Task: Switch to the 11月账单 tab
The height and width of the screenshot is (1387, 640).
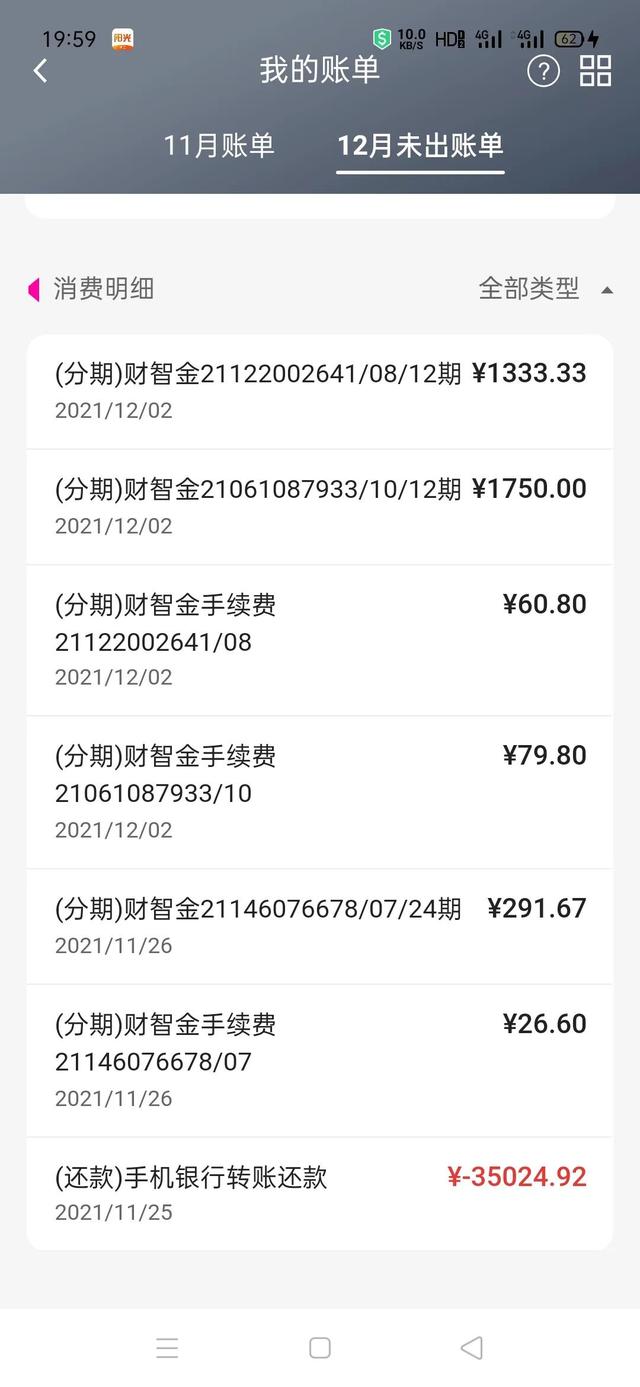Action: pos(219,146)
